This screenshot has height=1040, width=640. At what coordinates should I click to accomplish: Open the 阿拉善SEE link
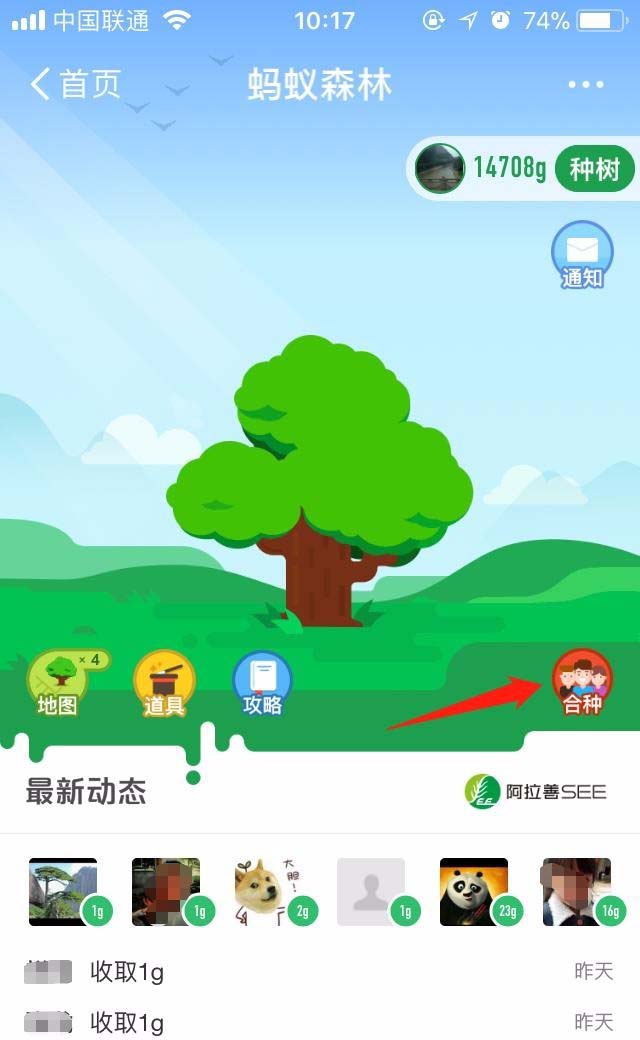(536, 791)
